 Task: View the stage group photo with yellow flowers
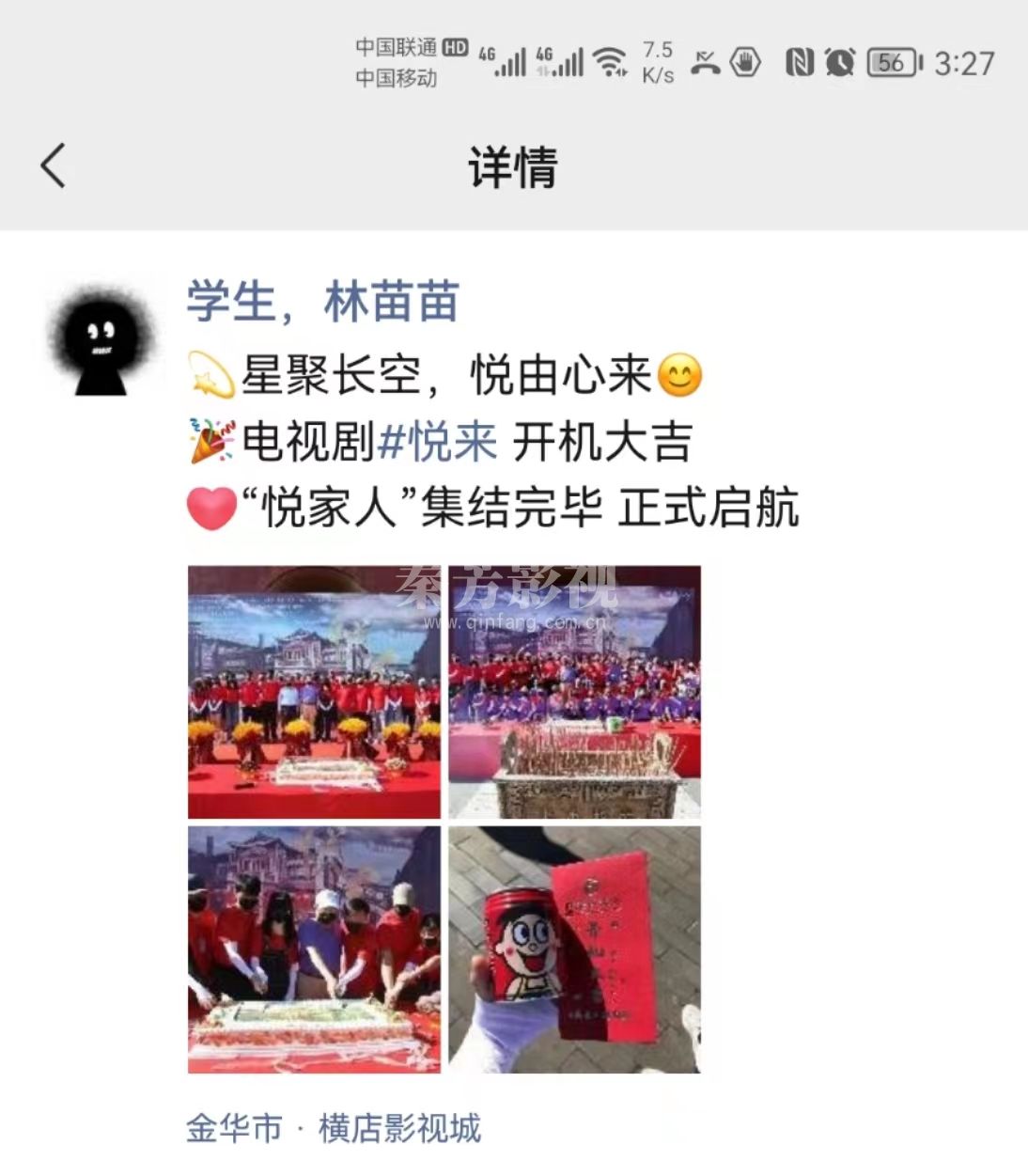point(314,692)
